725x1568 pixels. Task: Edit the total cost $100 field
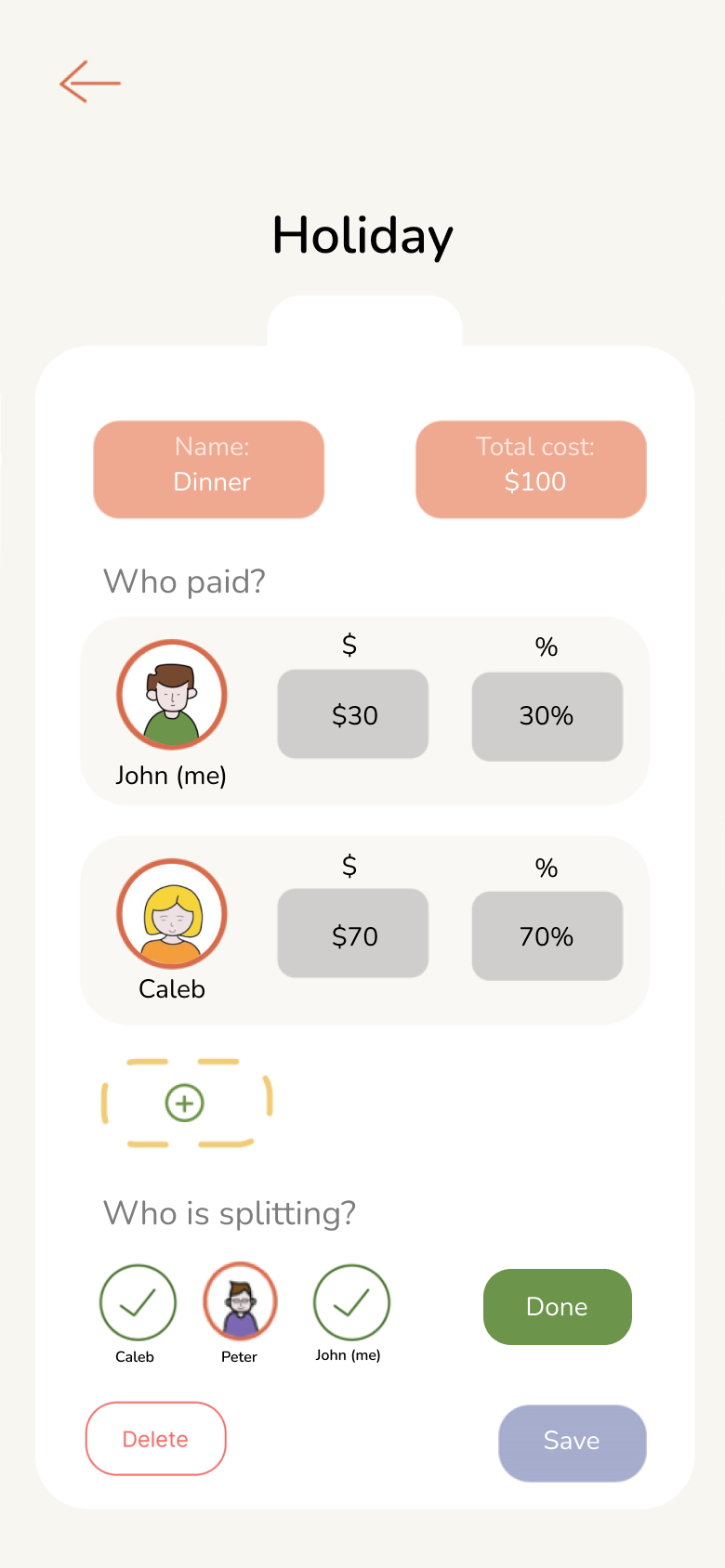click(531, 469)
